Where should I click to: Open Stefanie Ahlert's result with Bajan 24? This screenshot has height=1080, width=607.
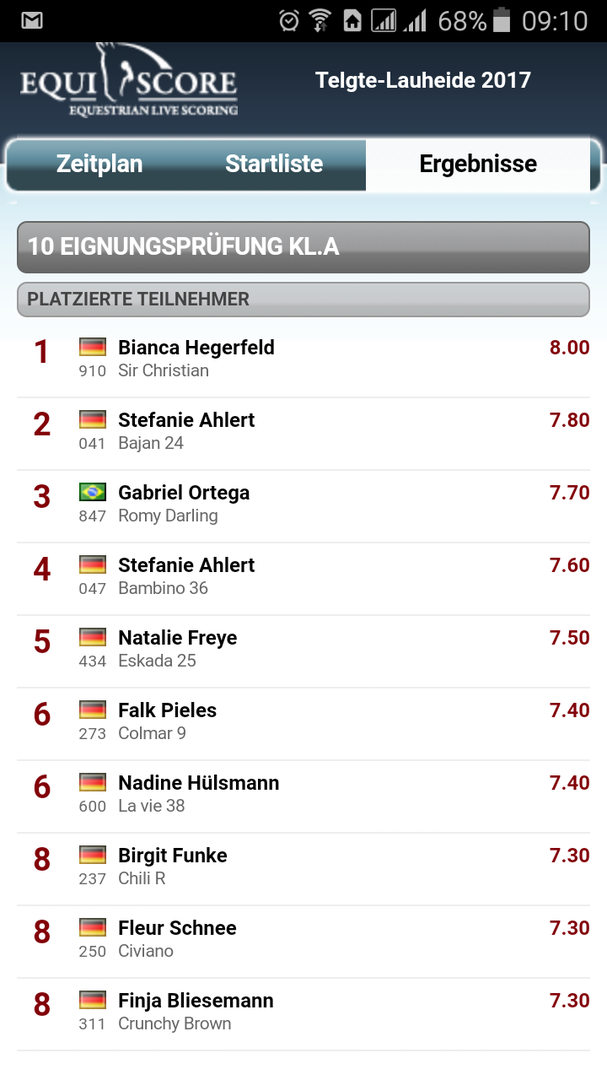303,432
